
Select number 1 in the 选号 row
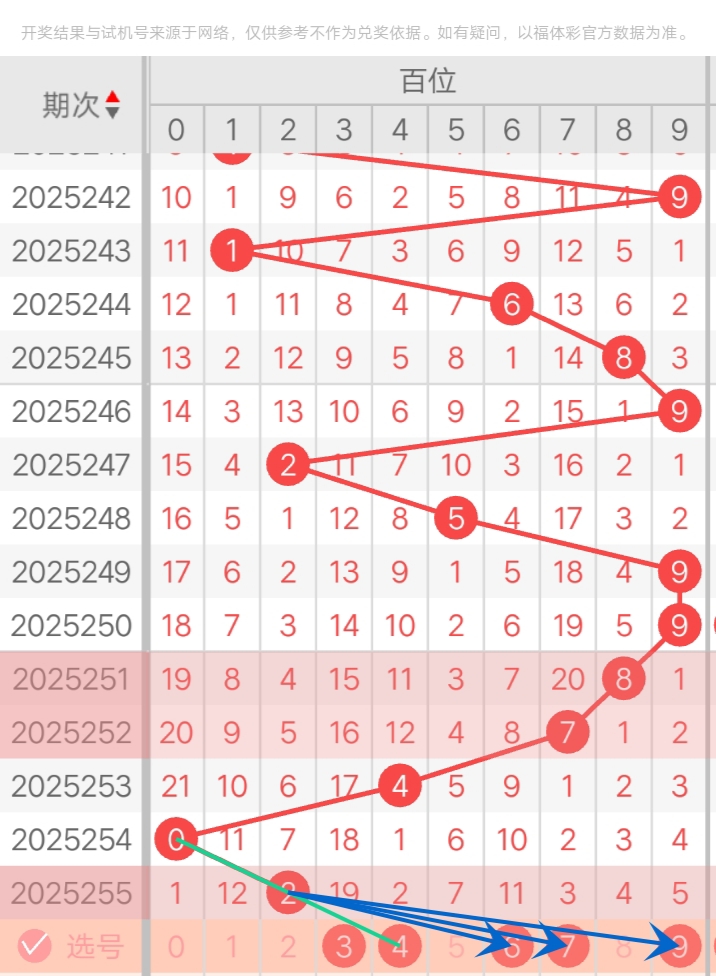(232, 946)
